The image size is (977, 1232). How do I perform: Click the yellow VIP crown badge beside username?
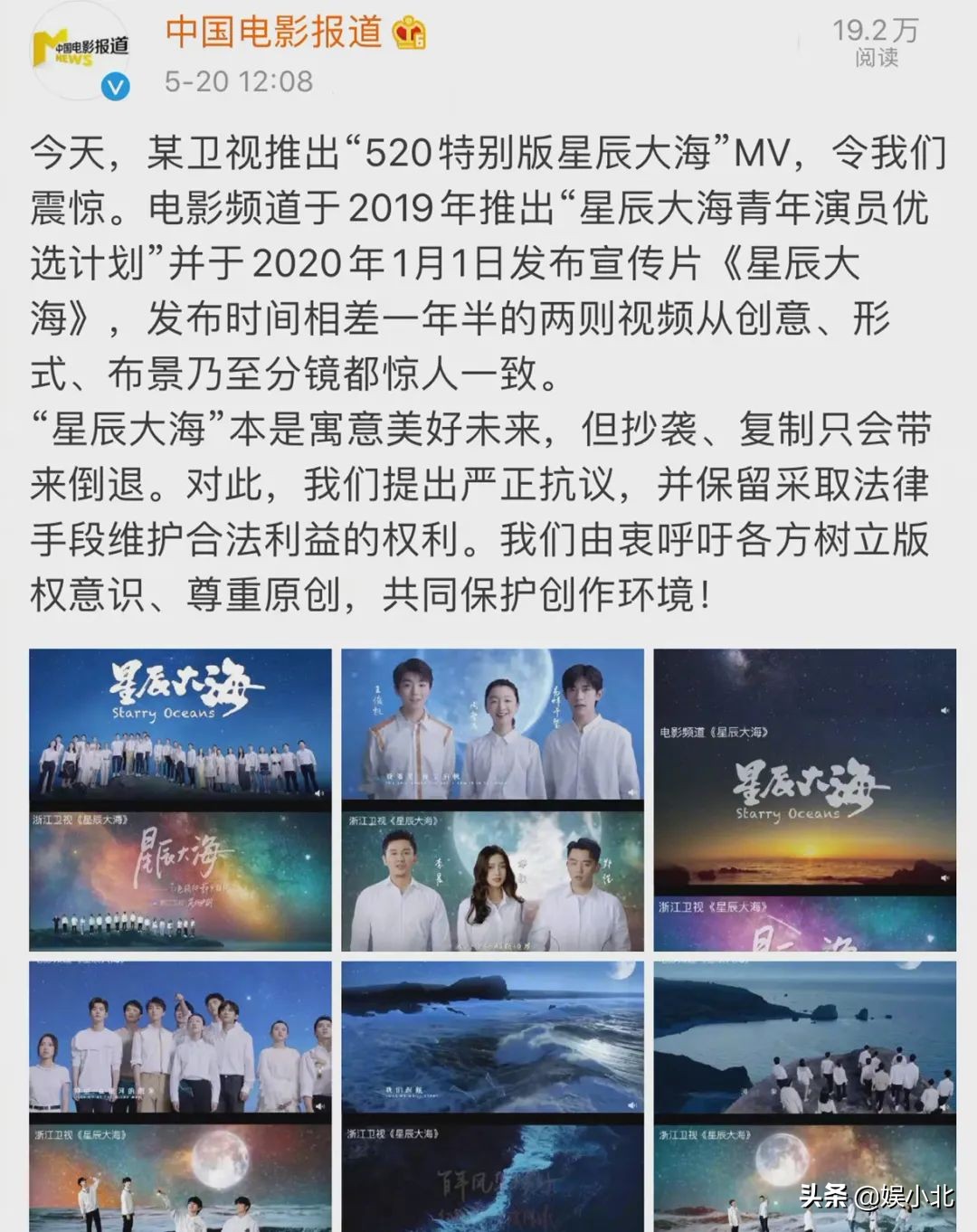pyautogui.click(x=407, y=32)
